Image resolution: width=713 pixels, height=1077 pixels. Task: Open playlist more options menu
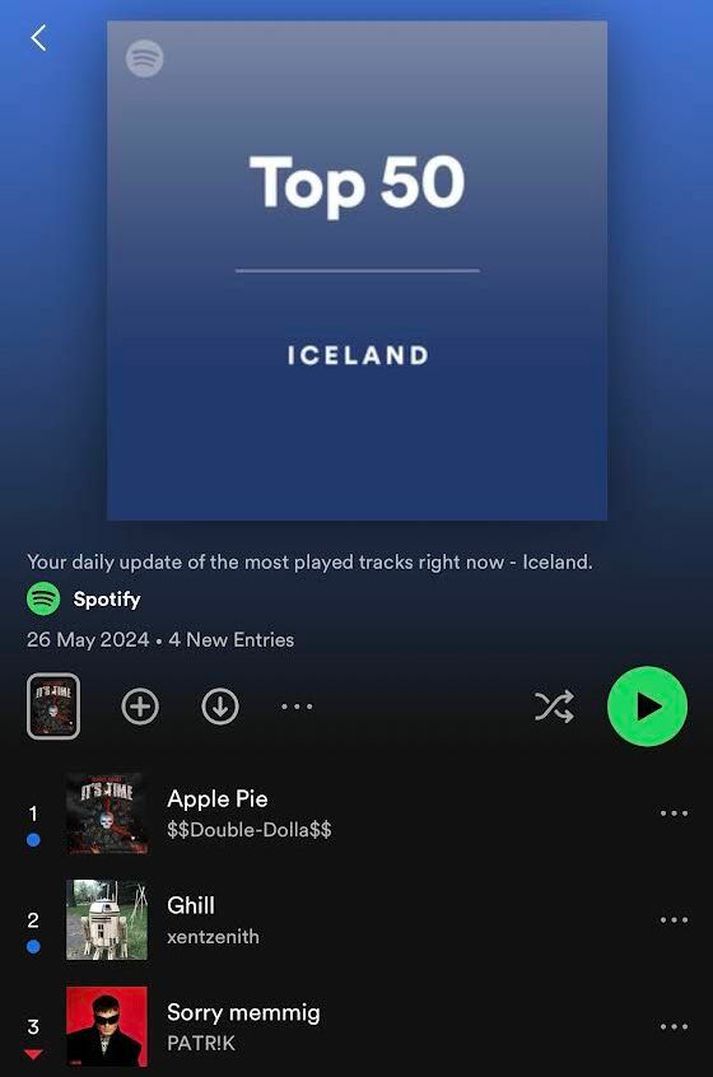297,706
